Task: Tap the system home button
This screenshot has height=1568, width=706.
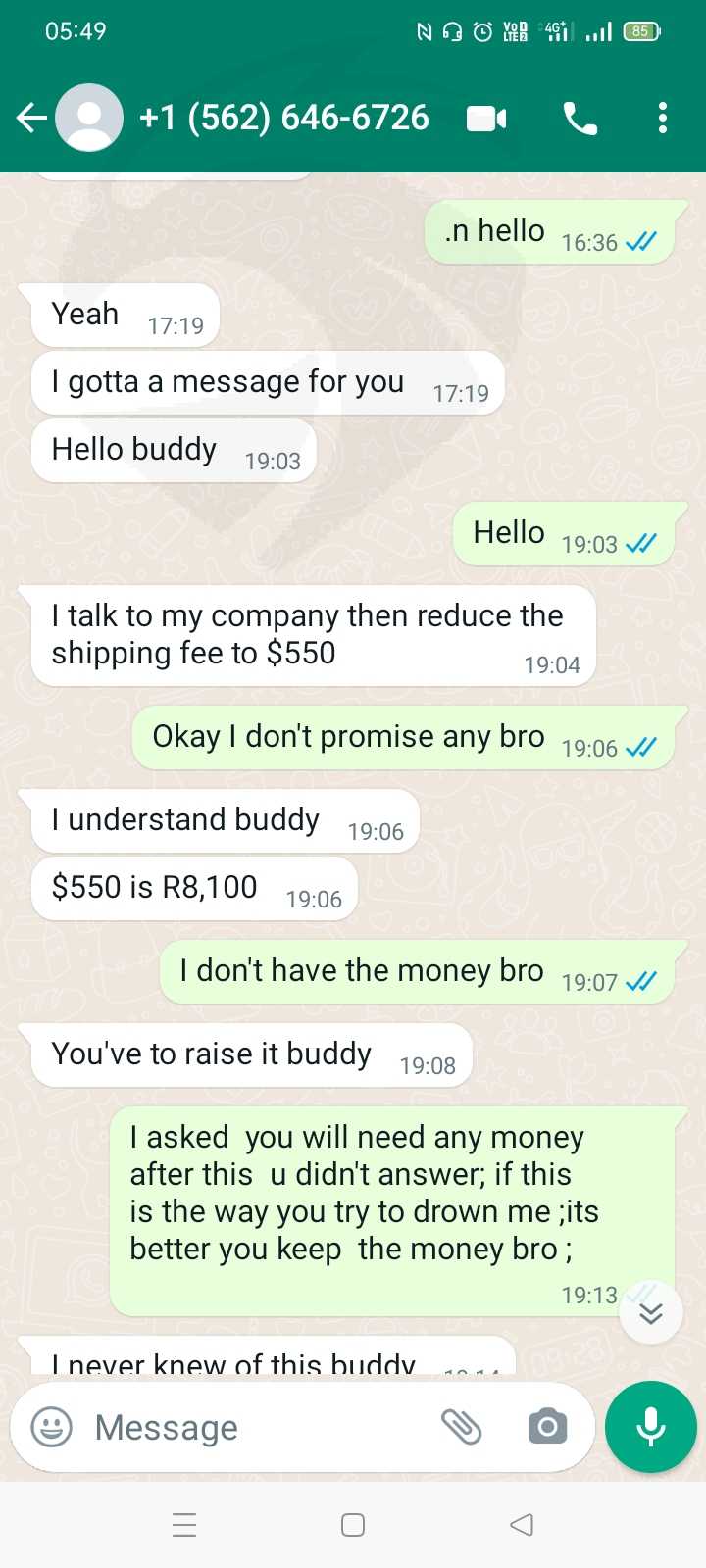Action: (353, 1525)
